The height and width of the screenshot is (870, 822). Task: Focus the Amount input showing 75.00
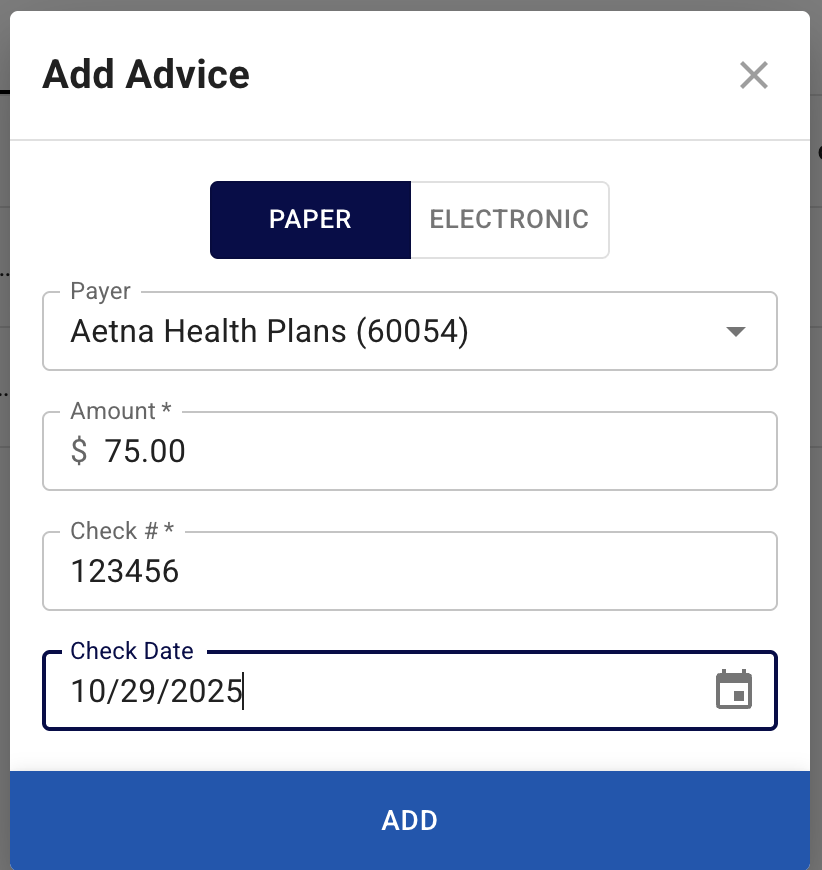(300, 451)
